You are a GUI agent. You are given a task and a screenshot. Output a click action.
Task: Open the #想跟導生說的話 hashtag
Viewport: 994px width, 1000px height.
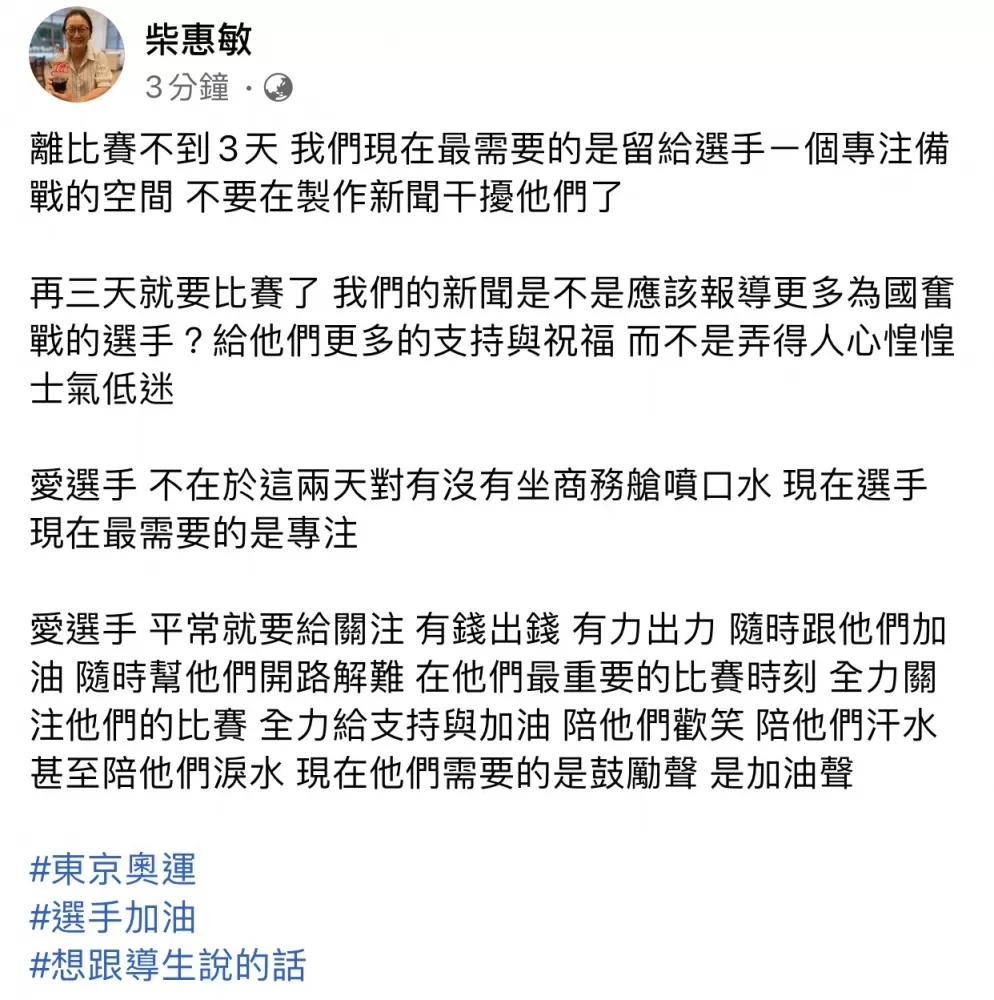pyautogui.click(x=168, y=965)
